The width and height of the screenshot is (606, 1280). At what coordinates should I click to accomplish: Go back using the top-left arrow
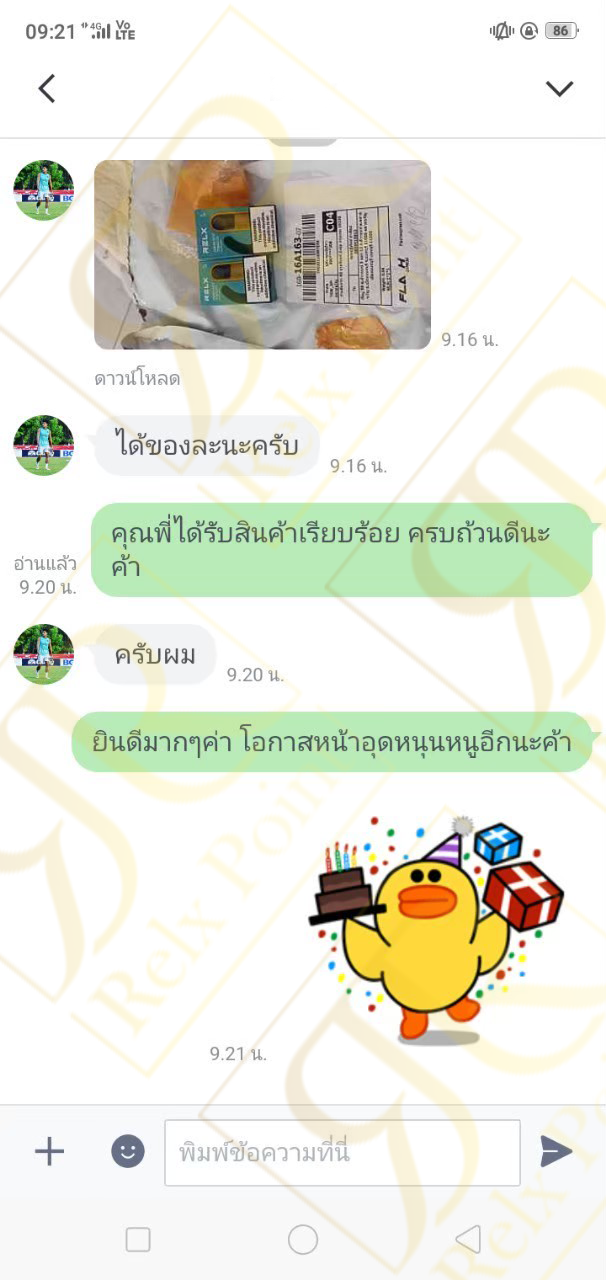tap(46, 88)
